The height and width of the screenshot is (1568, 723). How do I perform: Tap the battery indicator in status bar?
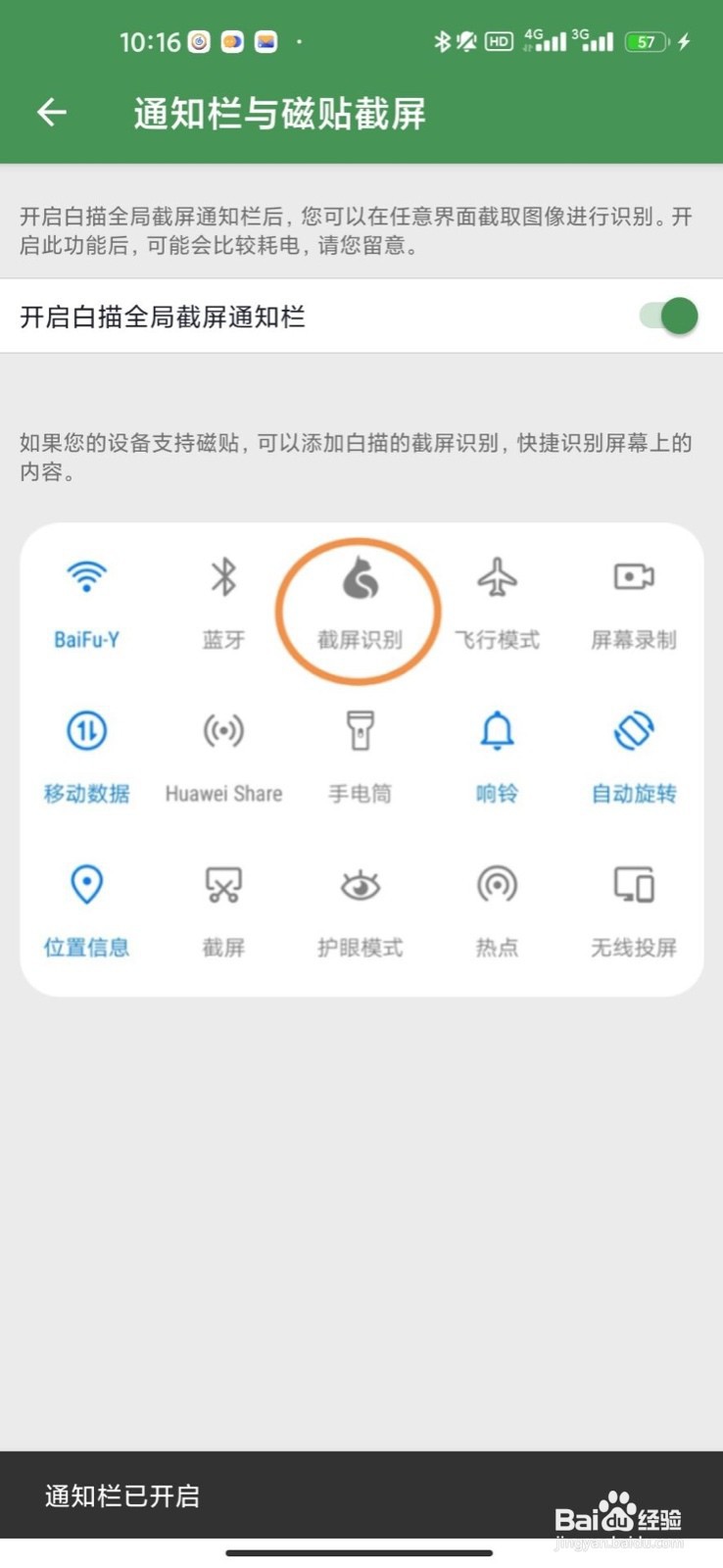644,41
